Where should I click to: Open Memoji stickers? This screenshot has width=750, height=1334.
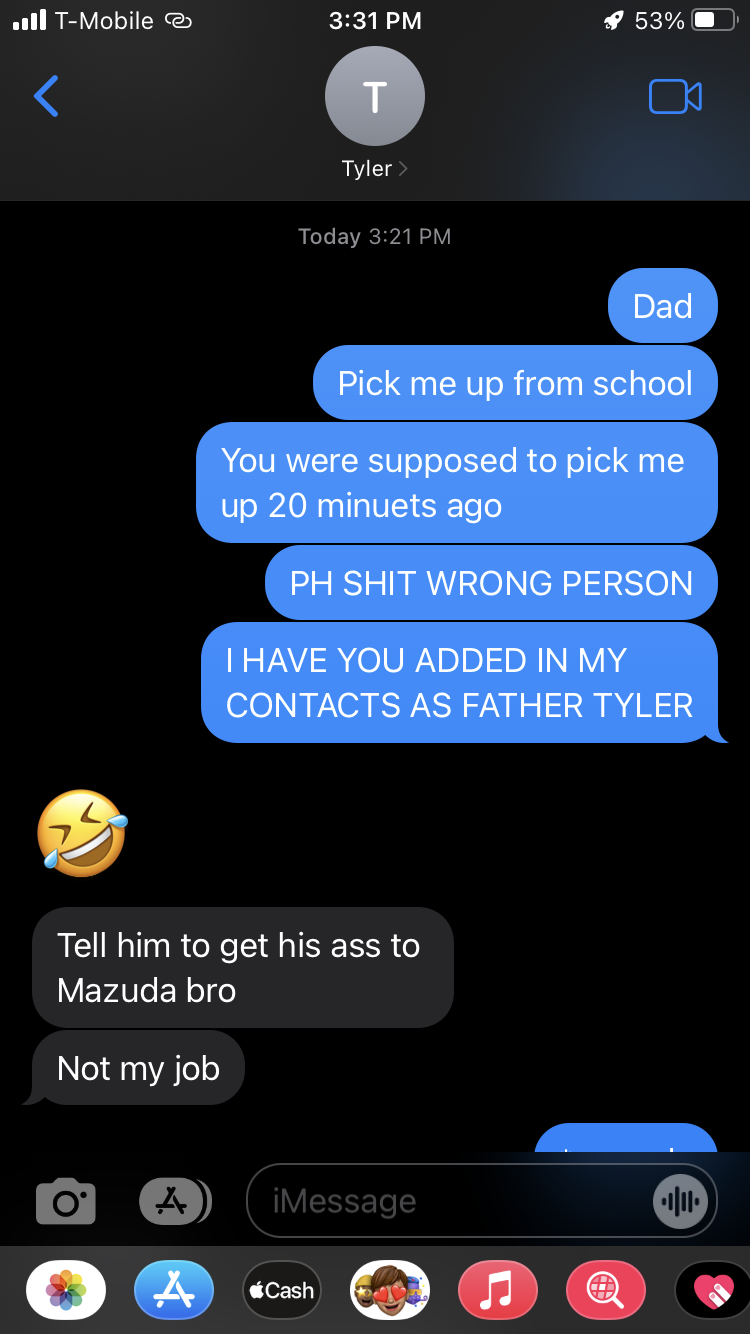[x=390, y=1290]
